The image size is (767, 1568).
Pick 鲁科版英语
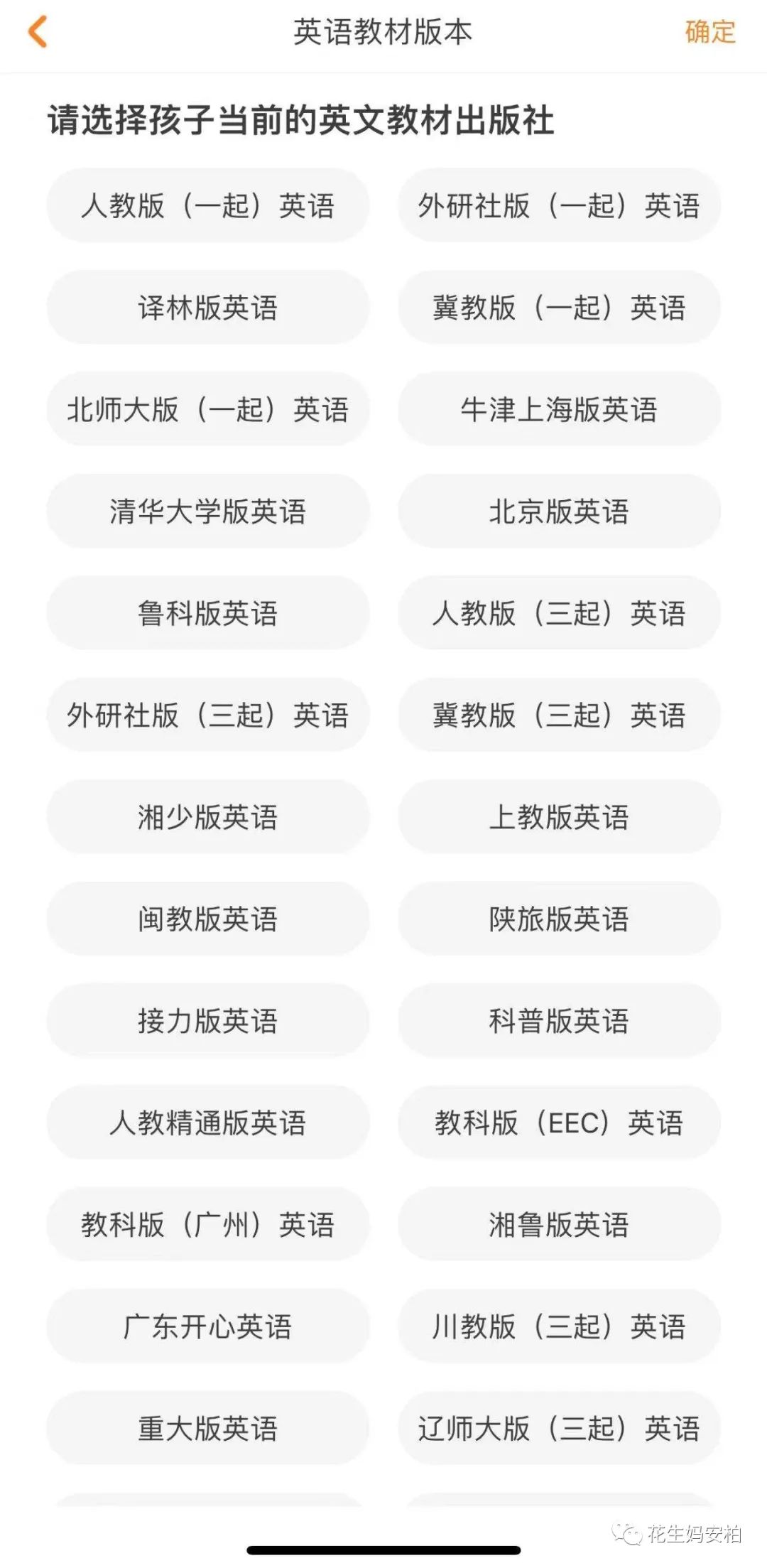(207, 612)
